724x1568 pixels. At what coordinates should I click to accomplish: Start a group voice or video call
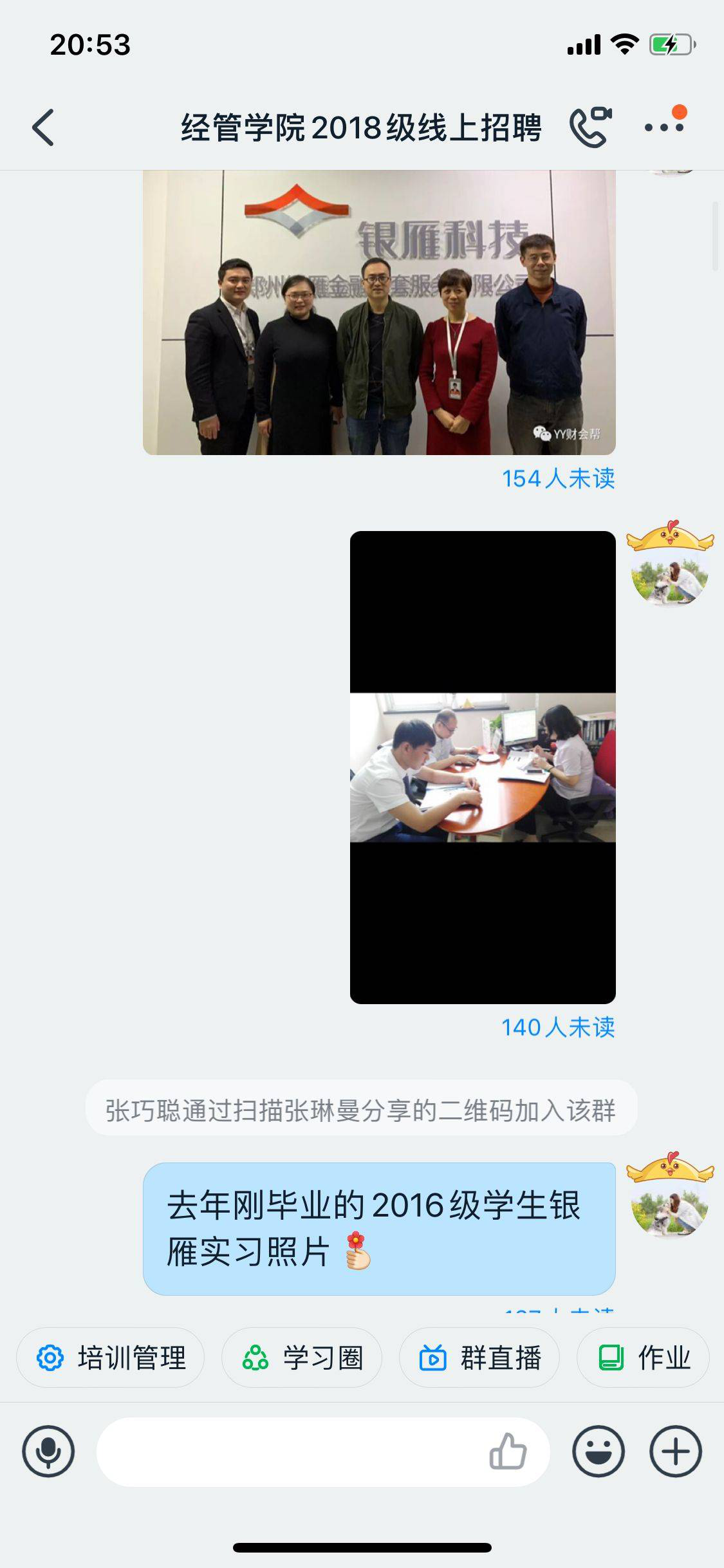[x=590, y=127]
